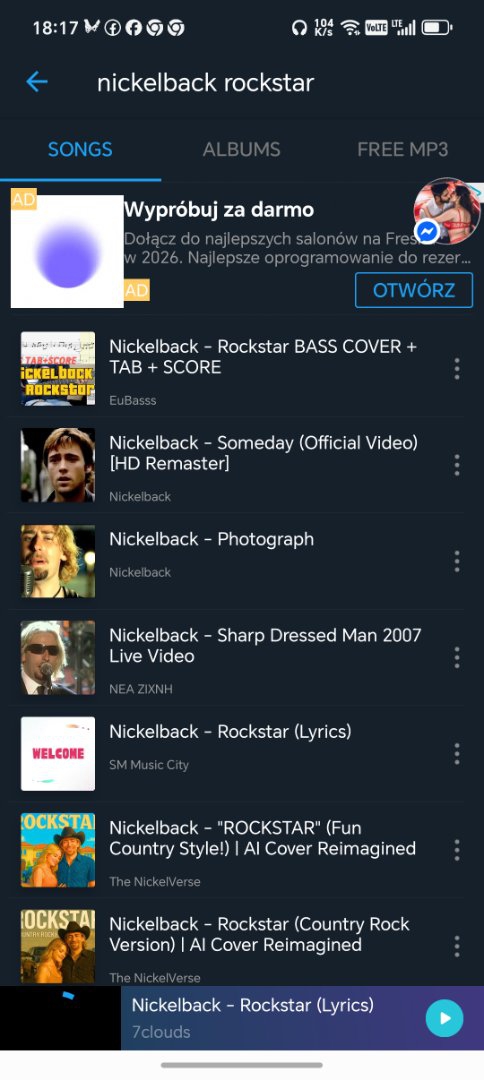This screenshot has width=484, height=1080.
Task: Go back using the arrow icon
Action: tap(36, 82)
